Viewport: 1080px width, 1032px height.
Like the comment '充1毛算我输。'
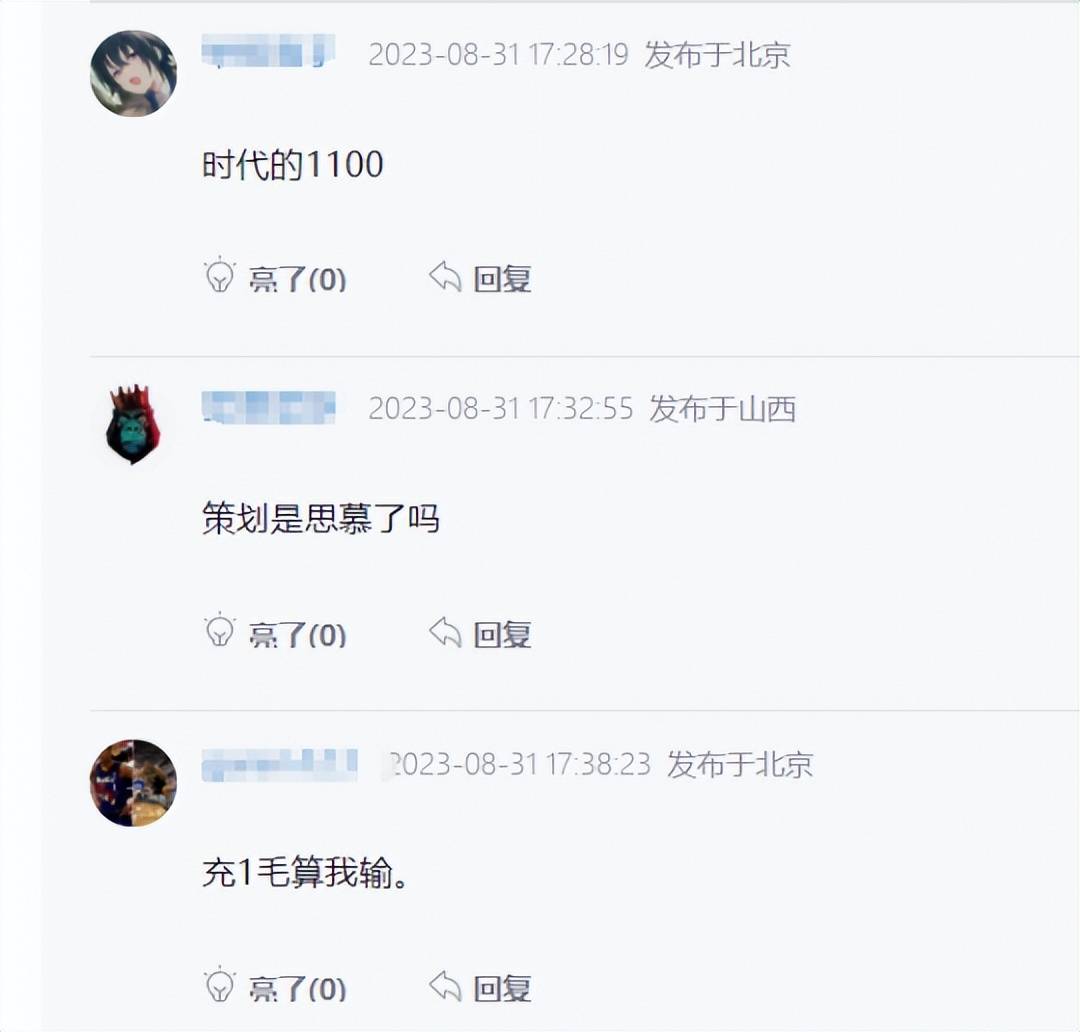pos(275,988)
